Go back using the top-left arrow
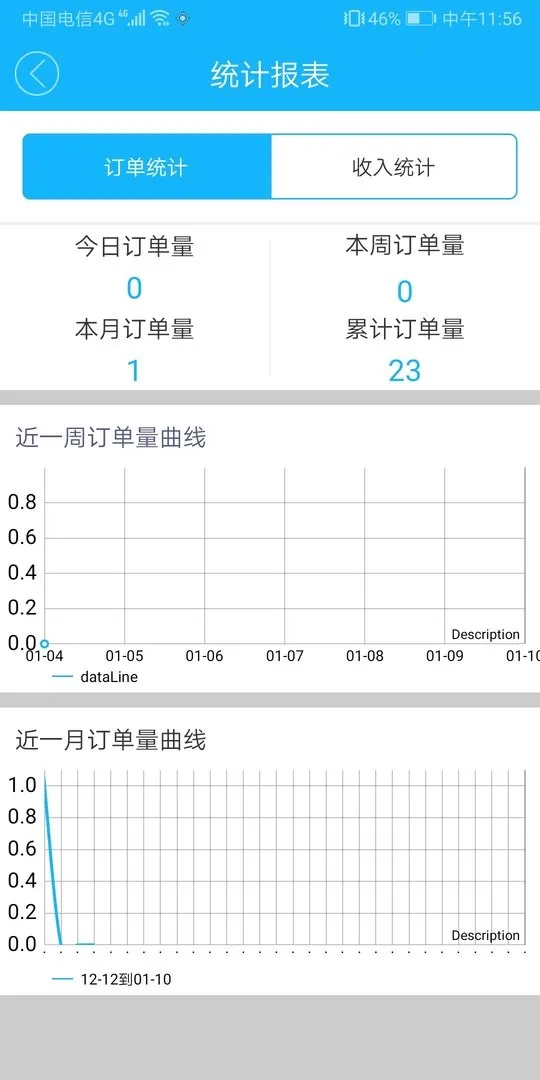Screen dimensions: 540x1080 [37, 74]
